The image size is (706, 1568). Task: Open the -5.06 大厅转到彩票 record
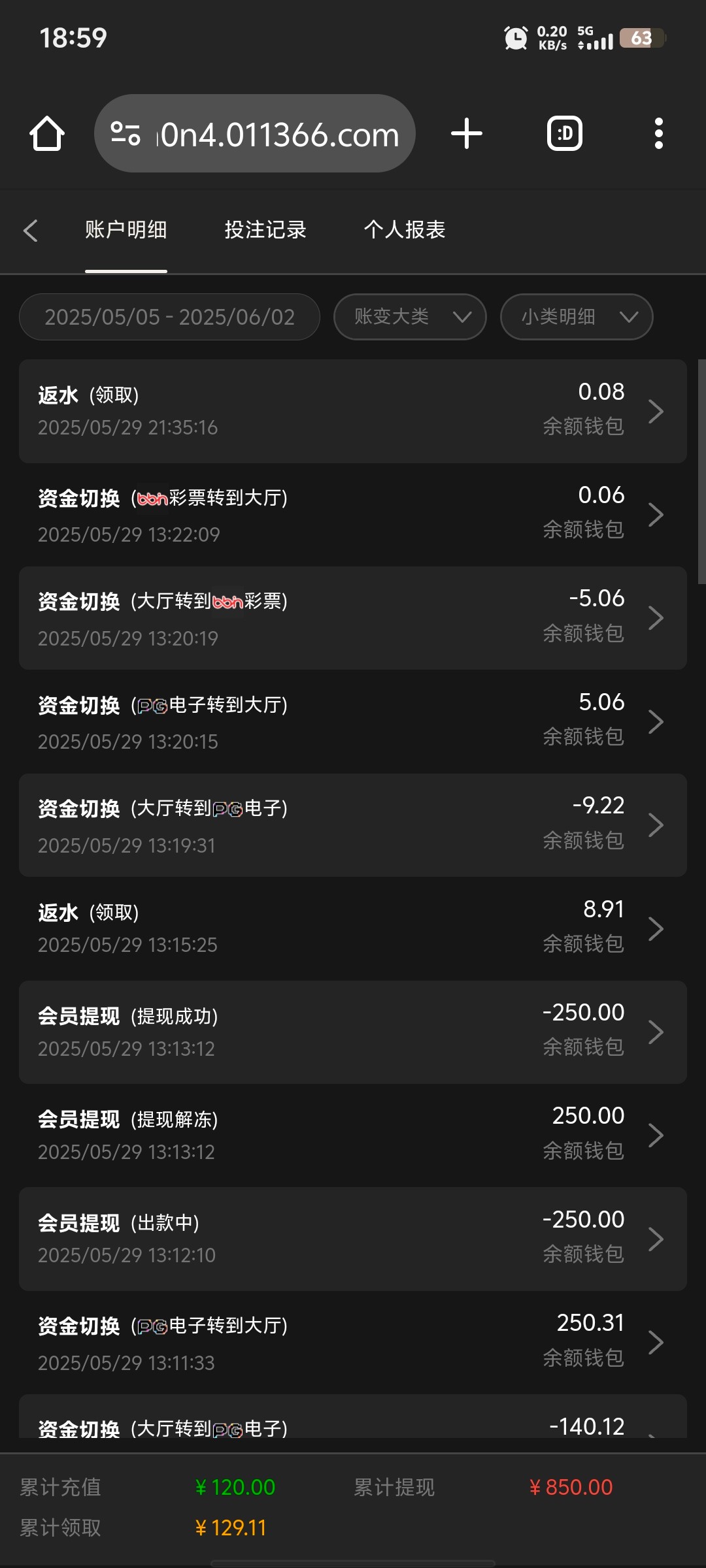353,618
